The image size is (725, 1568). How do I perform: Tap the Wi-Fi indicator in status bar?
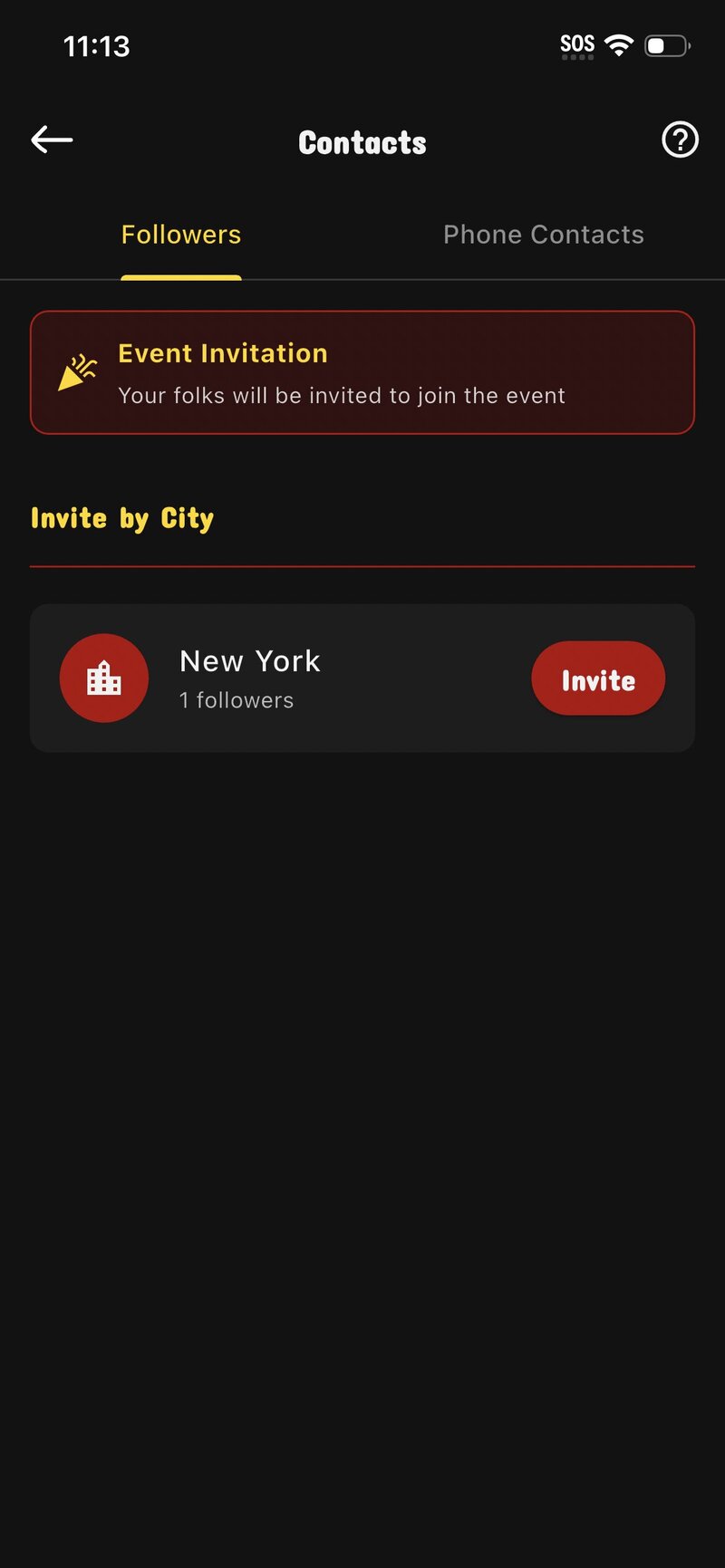(x=618, y=44)
